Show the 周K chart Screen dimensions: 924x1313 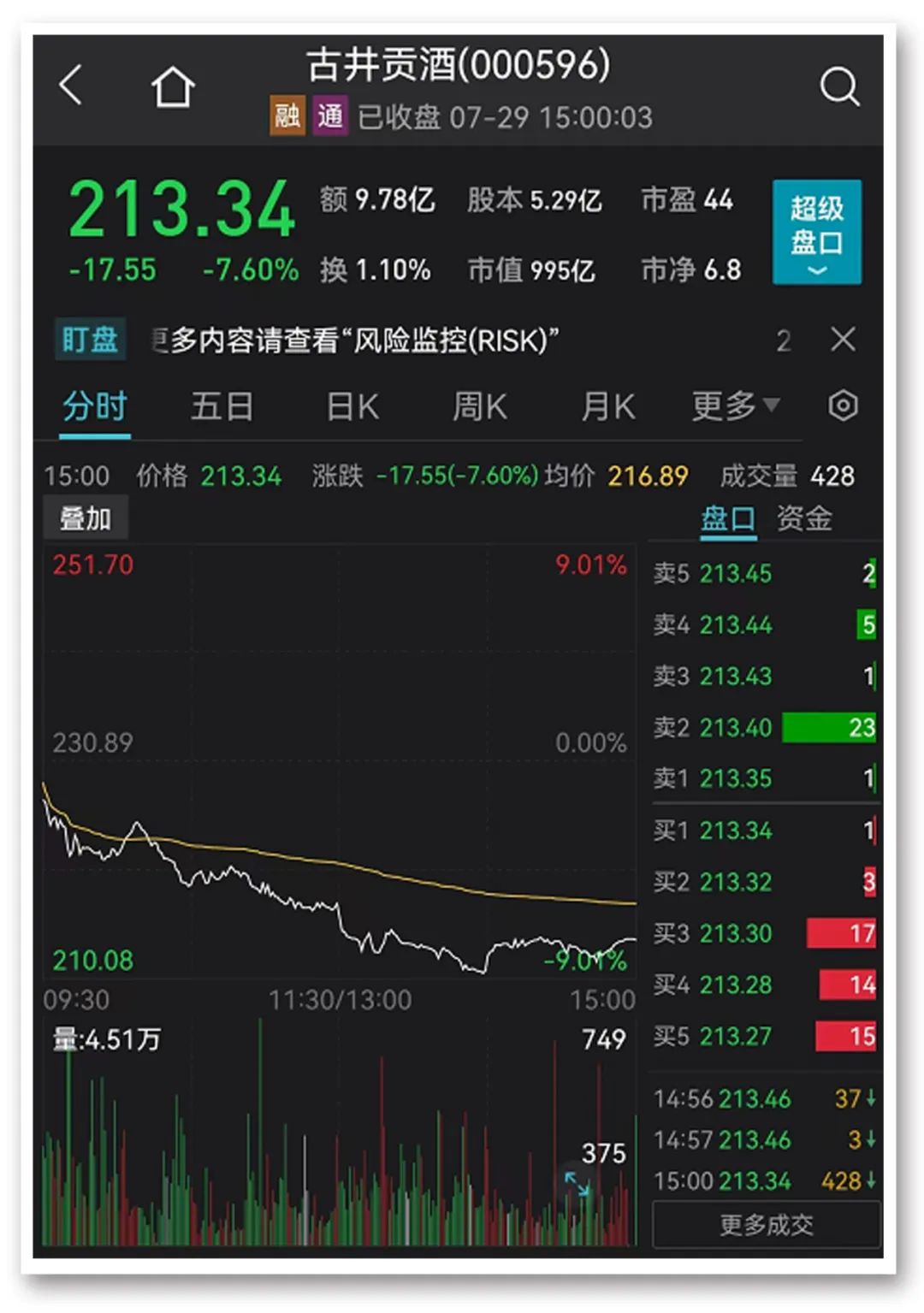tap(479, 406)
